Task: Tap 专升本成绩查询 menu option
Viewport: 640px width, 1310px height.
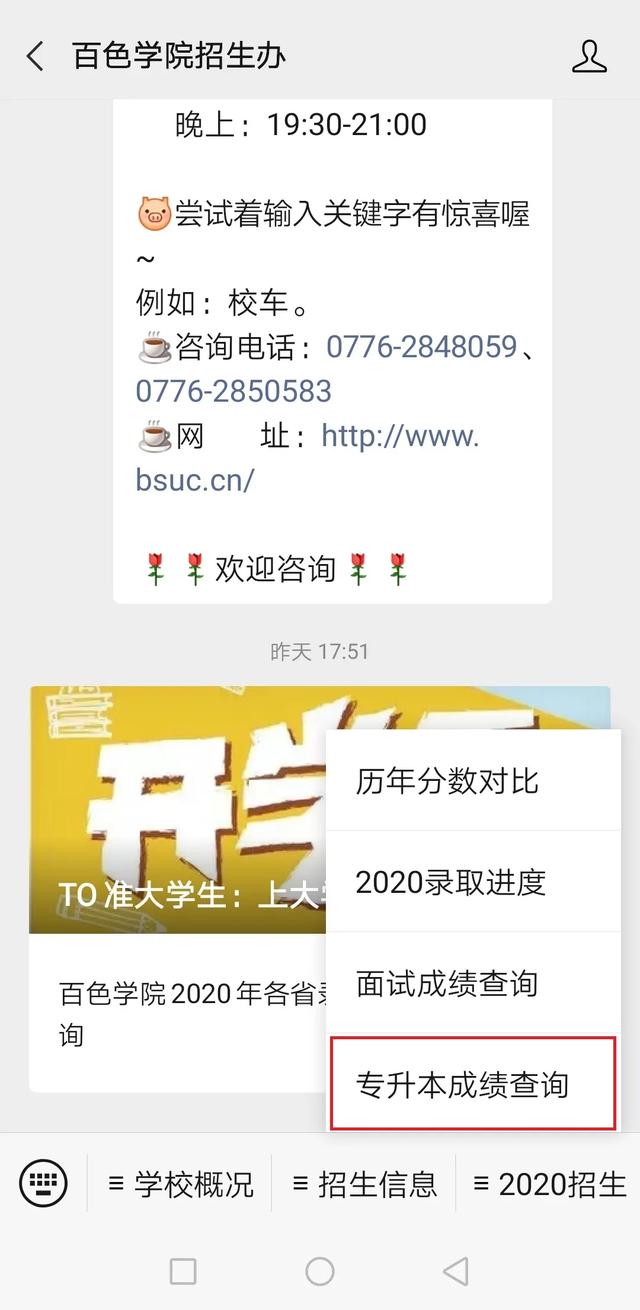Action: coord(462,1085)
